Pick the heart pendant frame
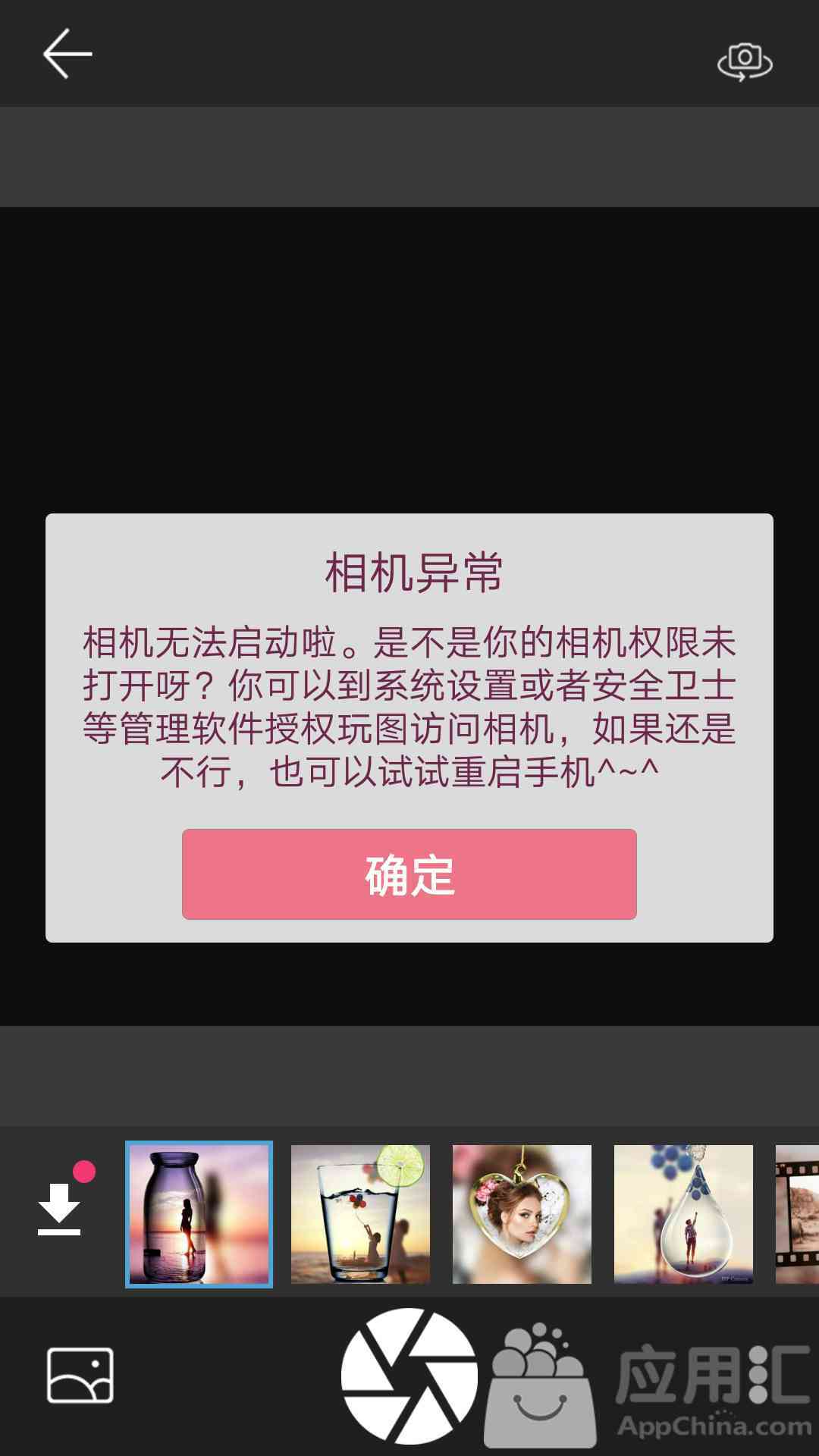Screen dimensions: 819x1456 [522, 1214]
